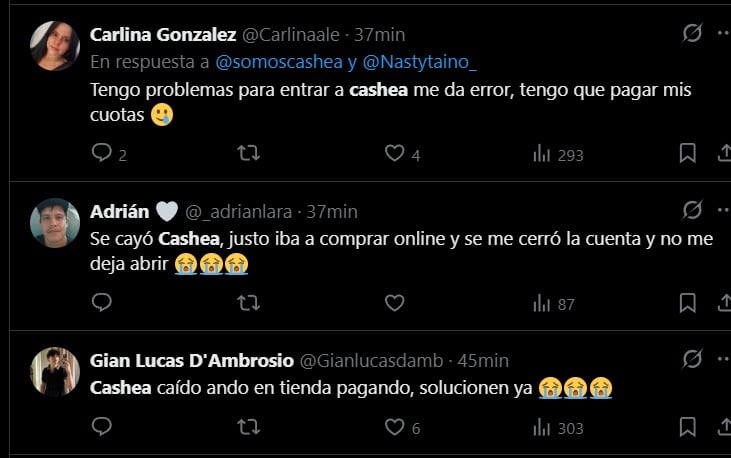This screenshot has width=731, height=458.
Task: Like Gian Lucas D'Ambrosio's tweet
Action: pos(394,427)
